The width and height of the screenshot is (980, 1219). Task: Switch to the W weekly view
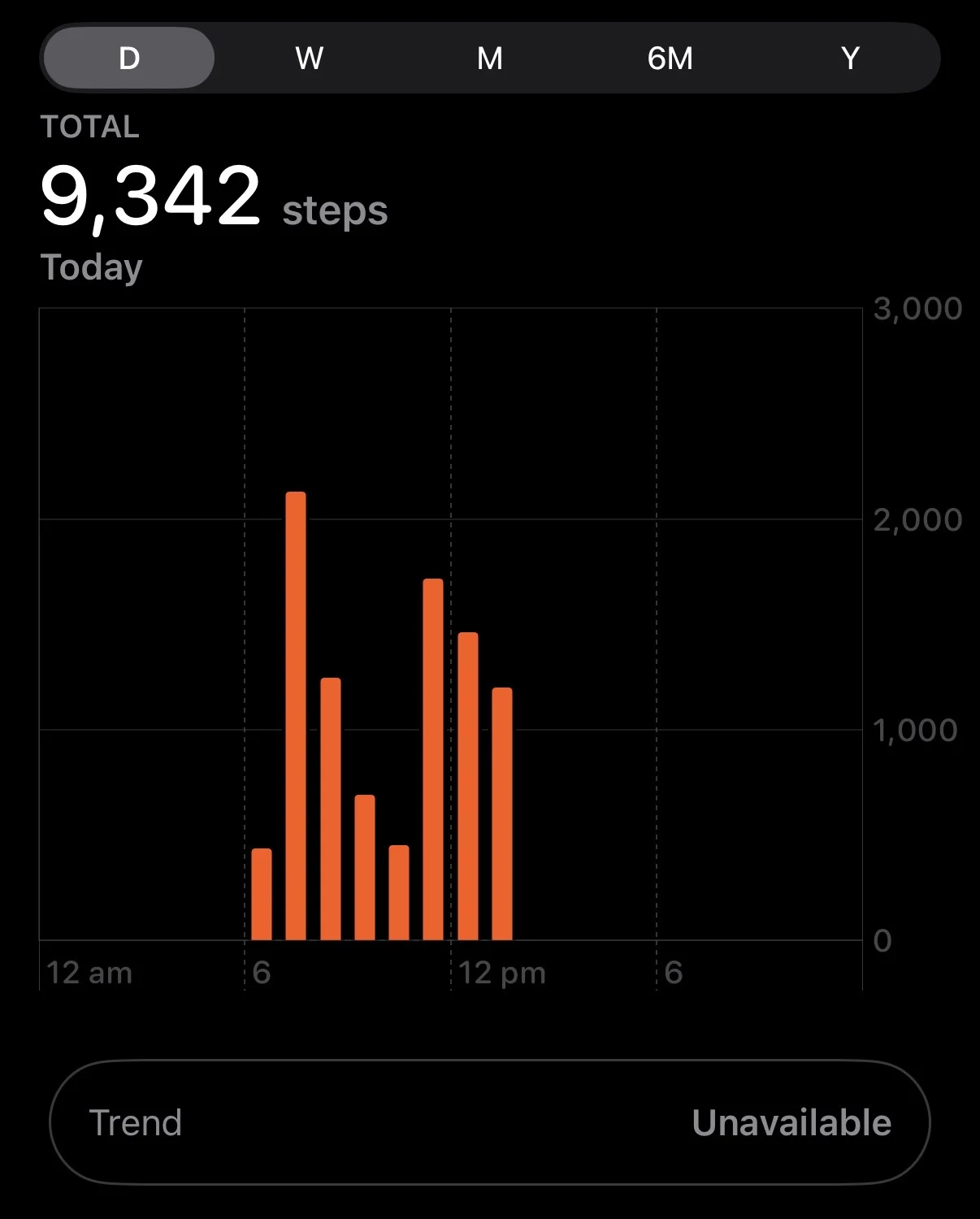pyautogui.click(x=310, y=58)
